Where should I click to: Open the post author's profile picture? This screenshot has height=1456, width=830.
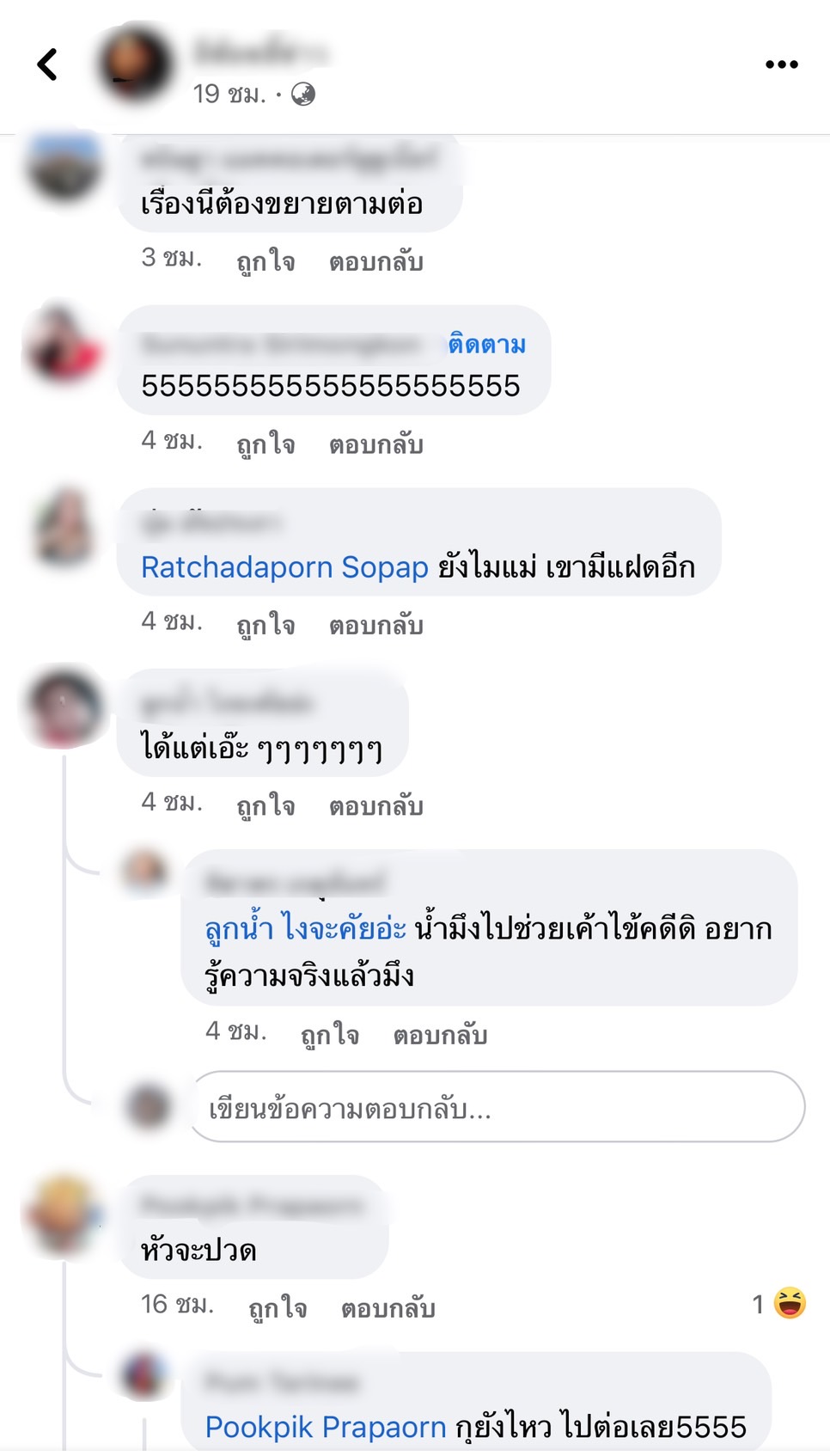click(135, 64)
